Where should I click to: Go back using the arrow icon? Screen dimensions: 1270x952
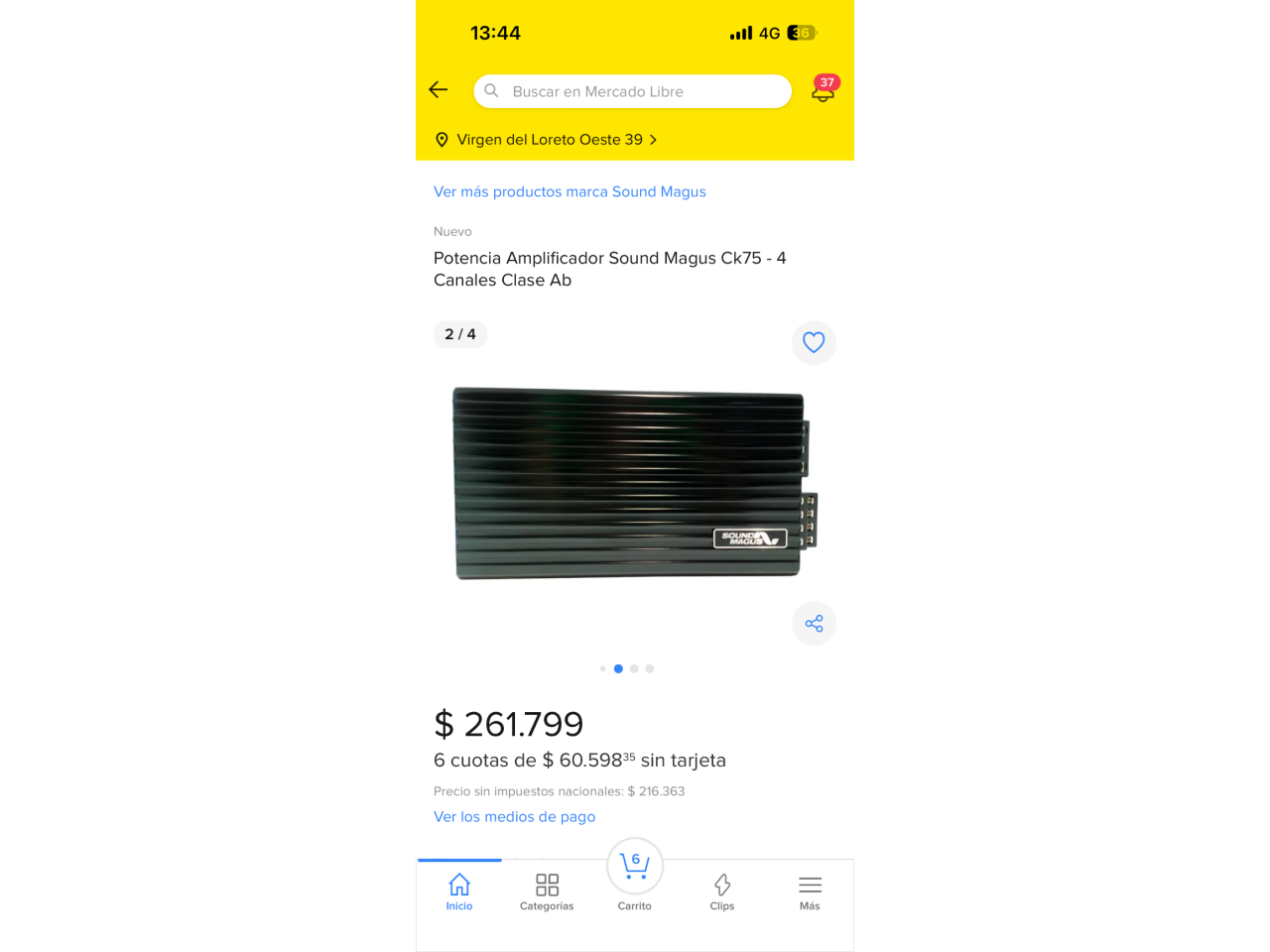point(439,90)
